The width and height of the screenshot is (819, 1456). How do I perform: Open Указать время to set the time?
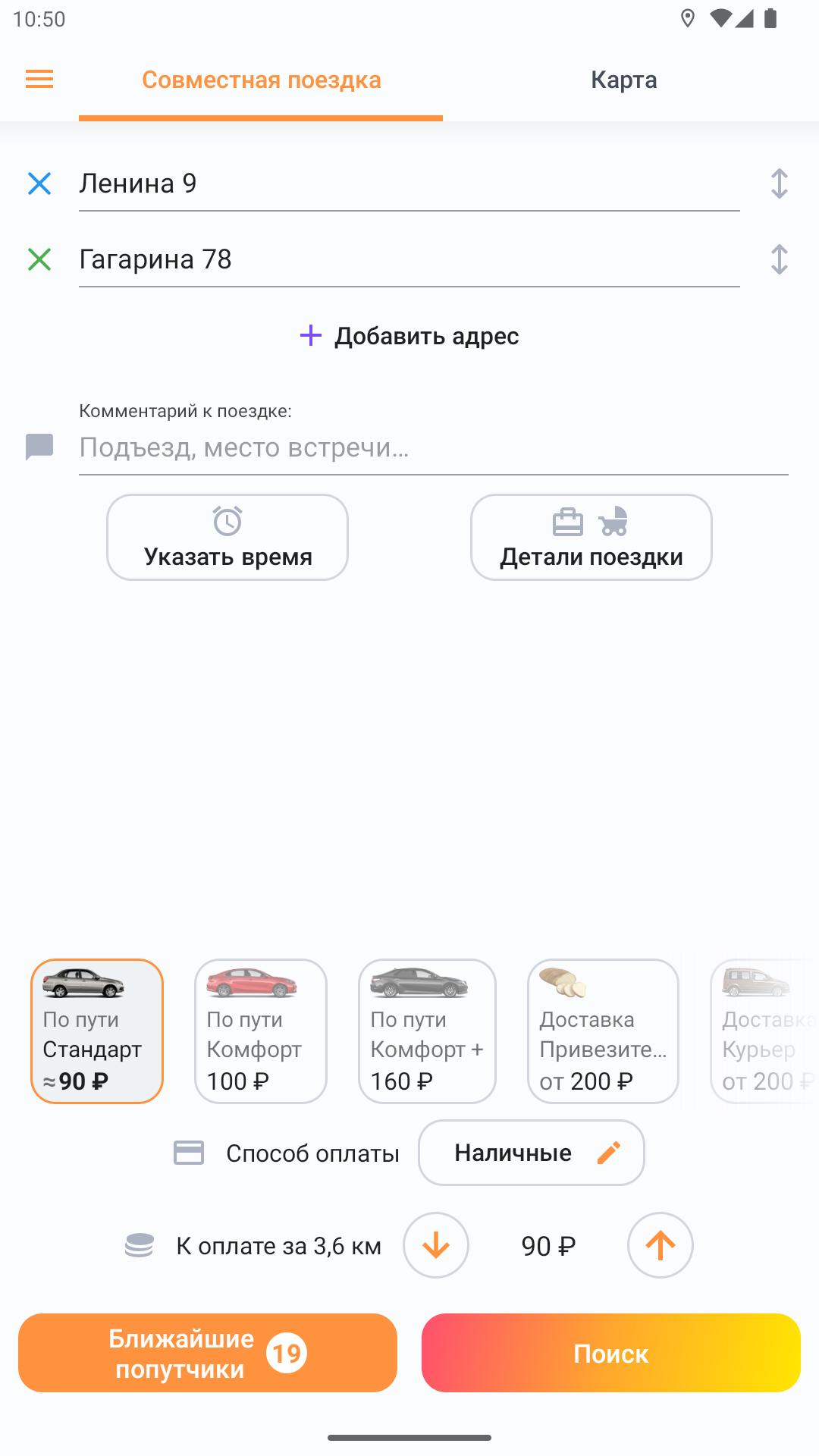tap(227, 538)
